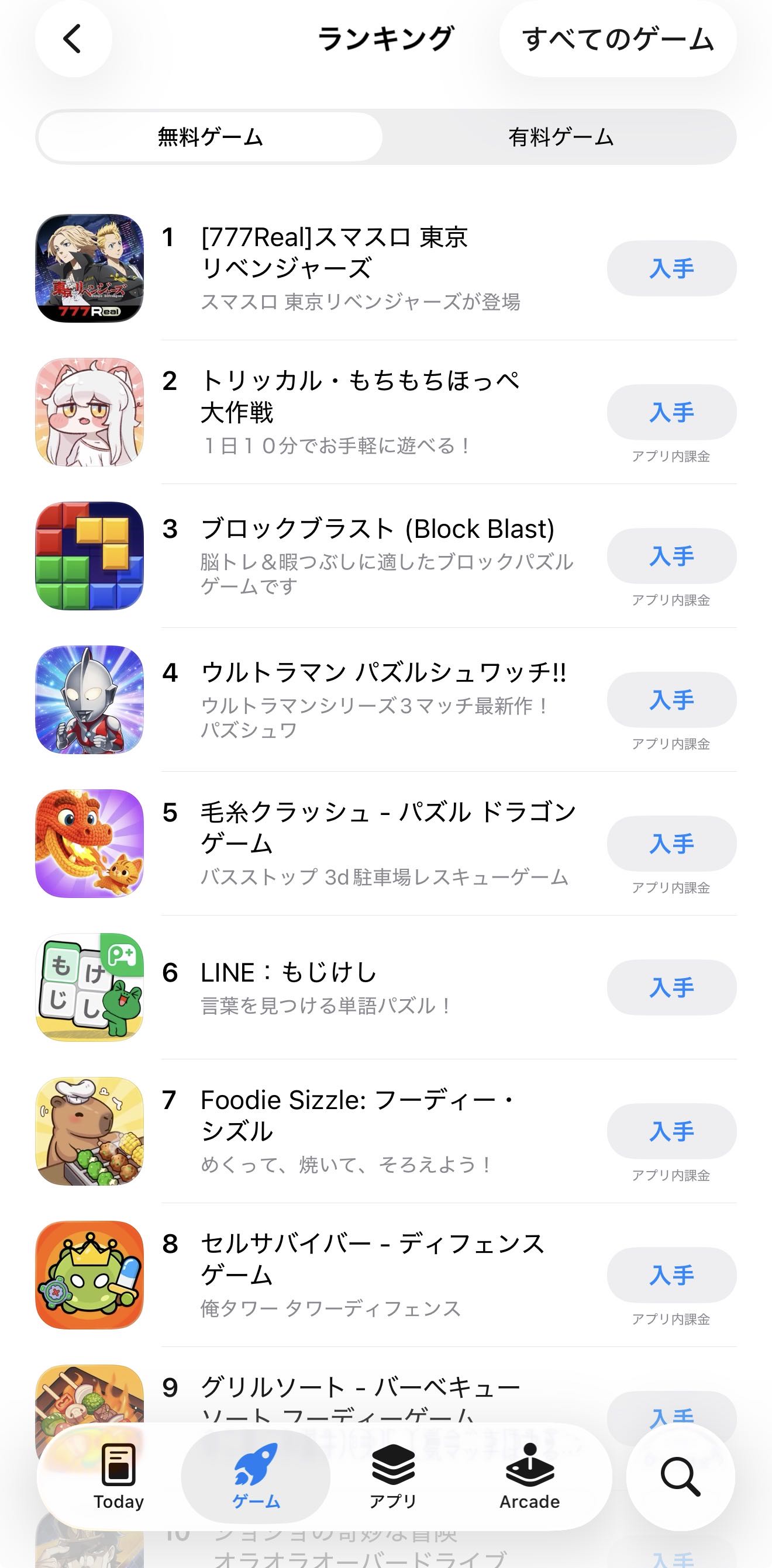772x1568 pixels.
Task: Get トリッカル・もちもちほっぺ大作戦
Action: point(671,412)
